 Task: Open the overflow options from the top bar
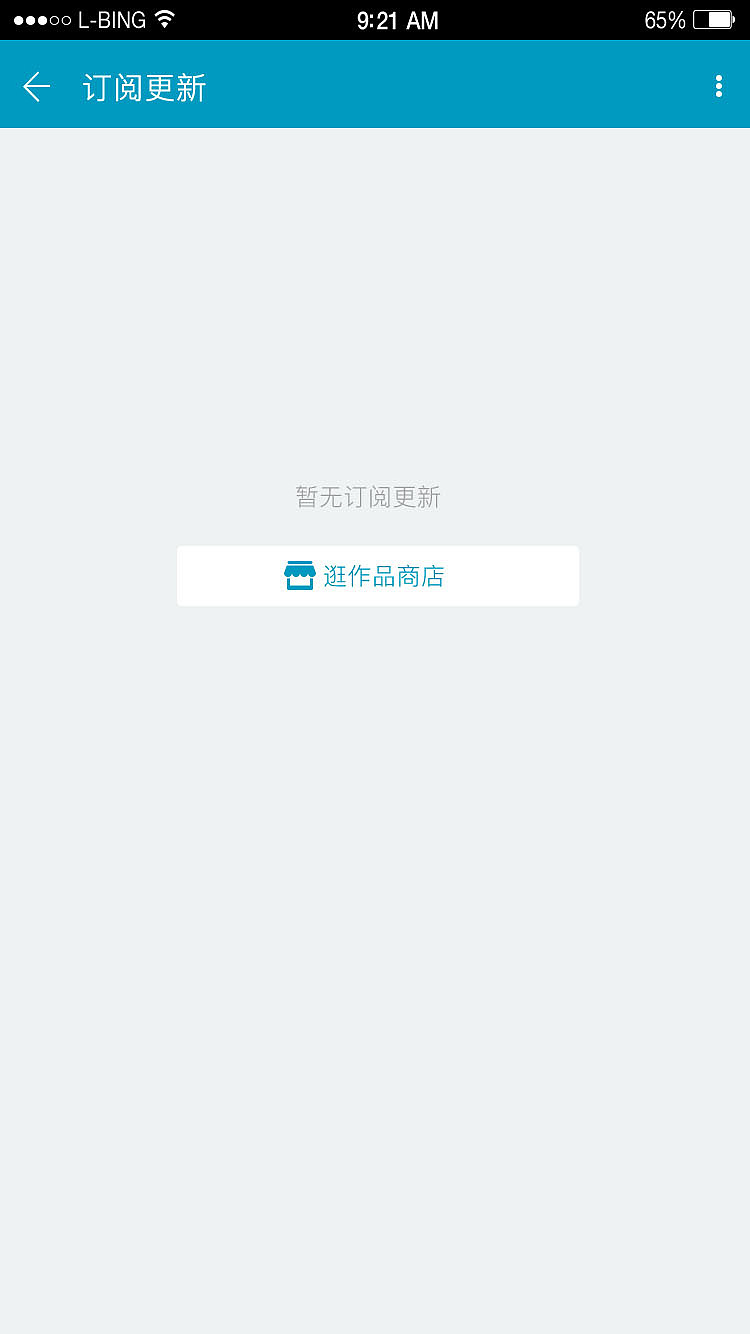[718, 86]
